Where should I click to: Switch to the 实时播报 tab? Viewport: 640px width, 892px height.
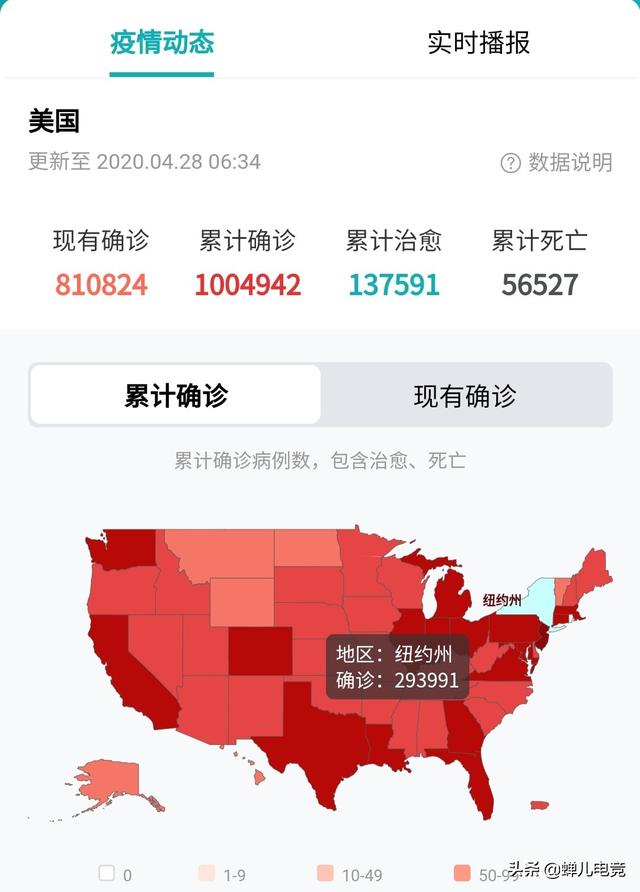(478, 43)
